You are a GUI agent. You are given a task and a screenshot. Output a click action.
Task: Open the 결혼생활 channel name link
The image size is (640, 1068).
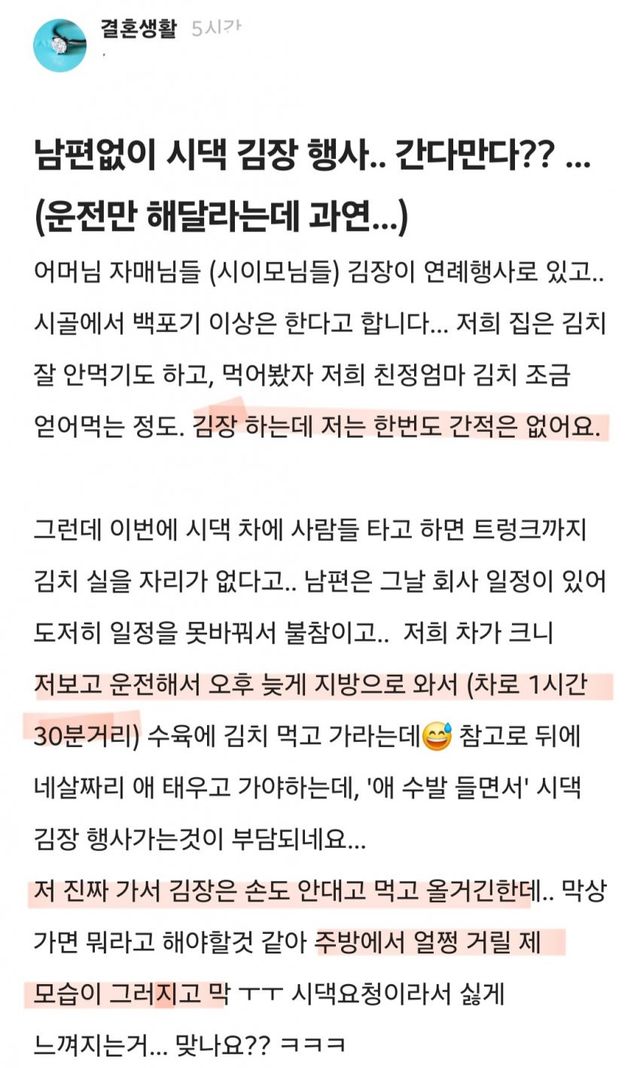[139, 29]
